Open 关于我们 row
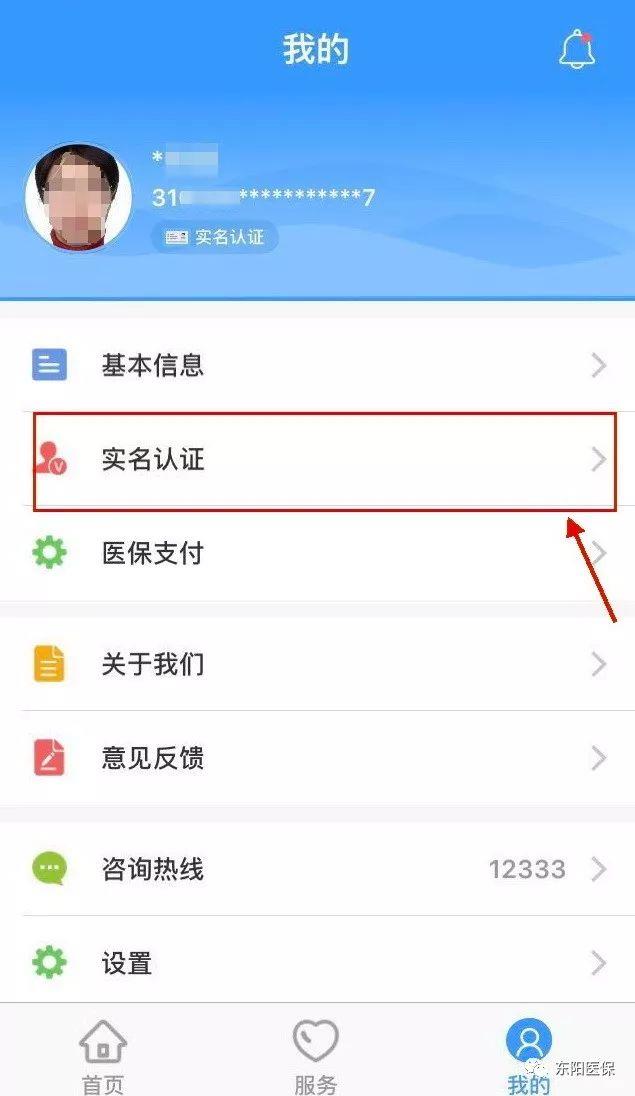Viewport: 635px width, 1096px height. point(317,664)
